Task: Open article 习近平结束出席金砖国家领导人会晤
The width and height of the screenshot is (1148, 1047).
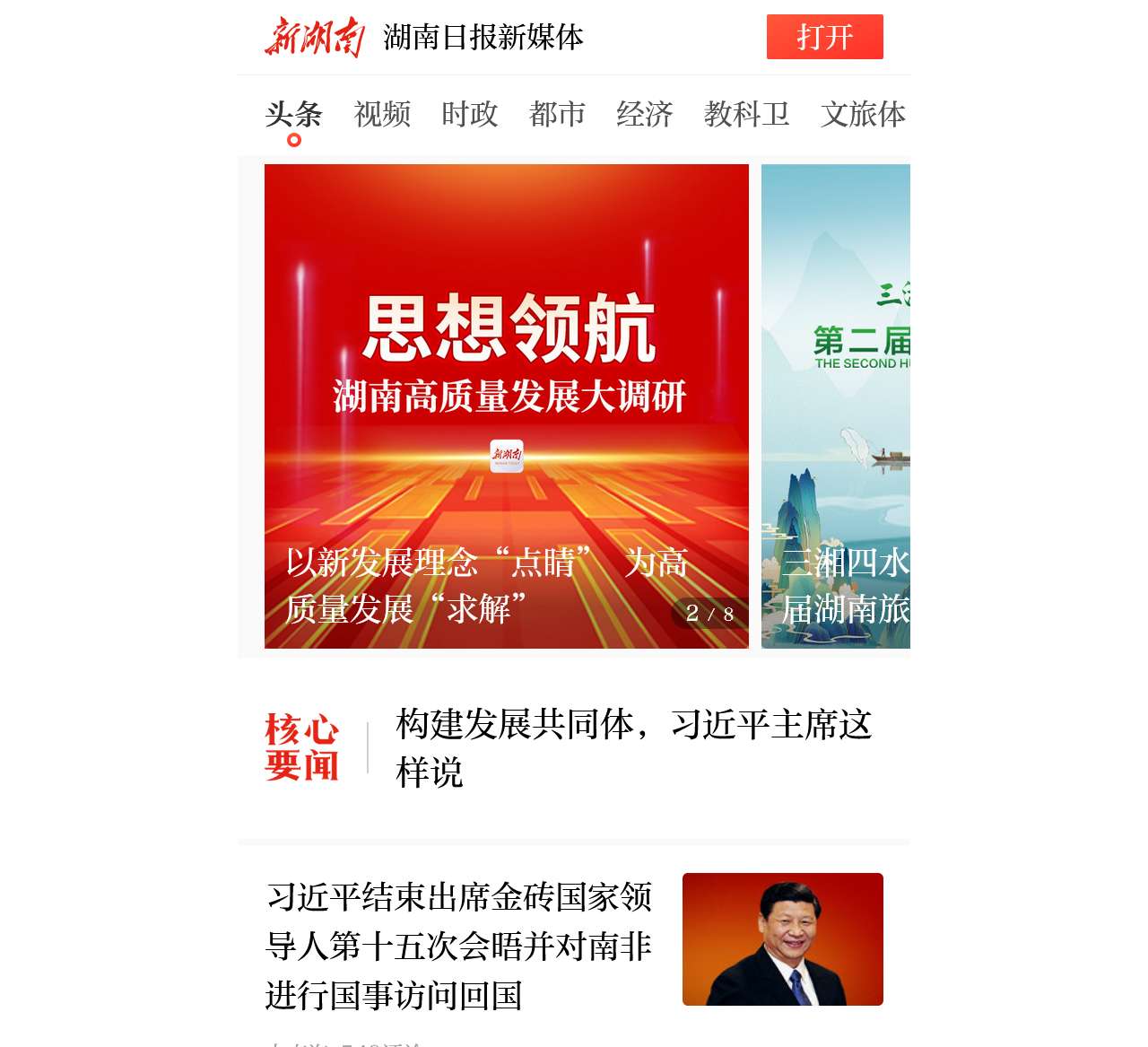Action: (459, 946)
